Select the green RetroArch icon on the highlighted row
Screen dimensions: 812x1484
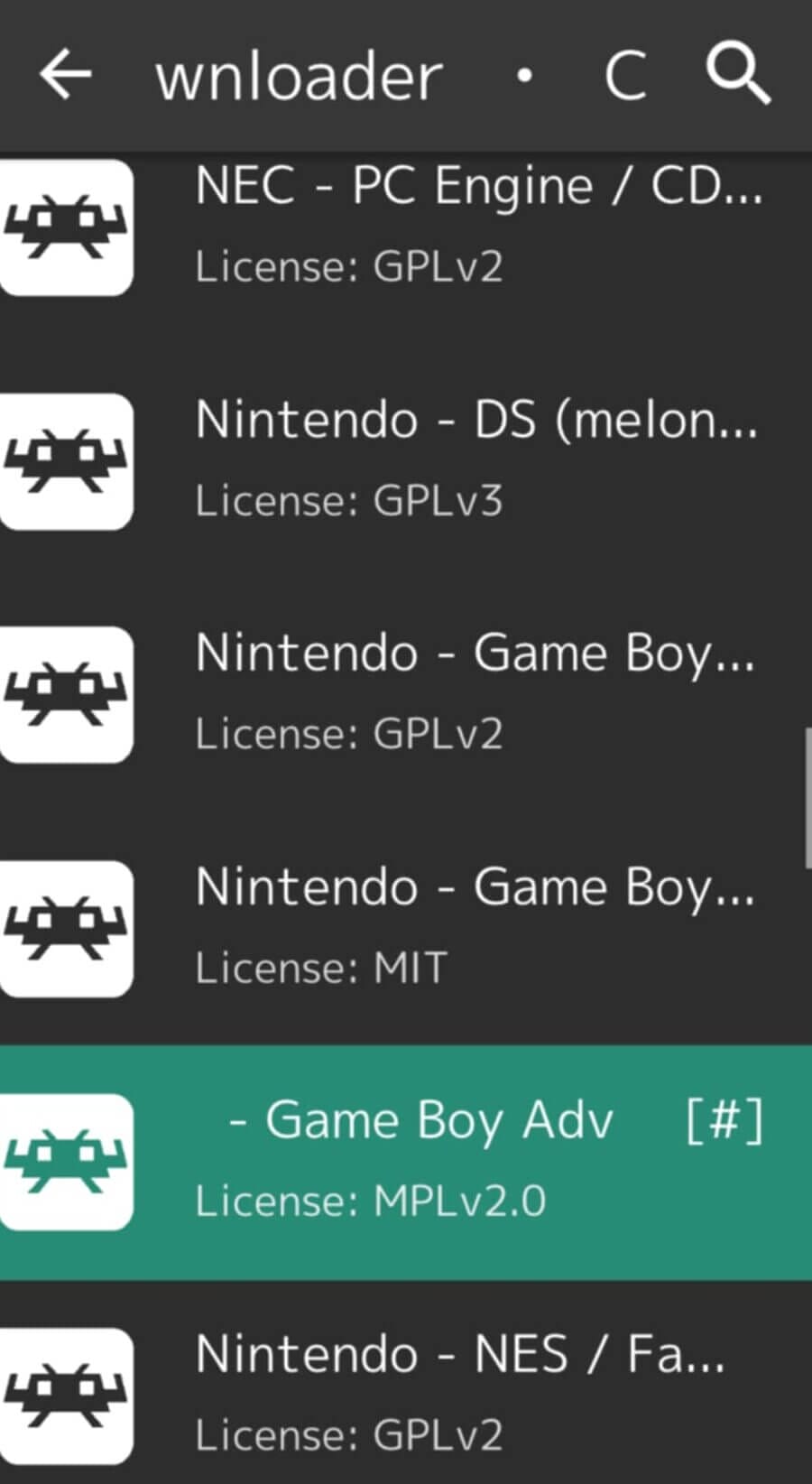coord(68,1164)
